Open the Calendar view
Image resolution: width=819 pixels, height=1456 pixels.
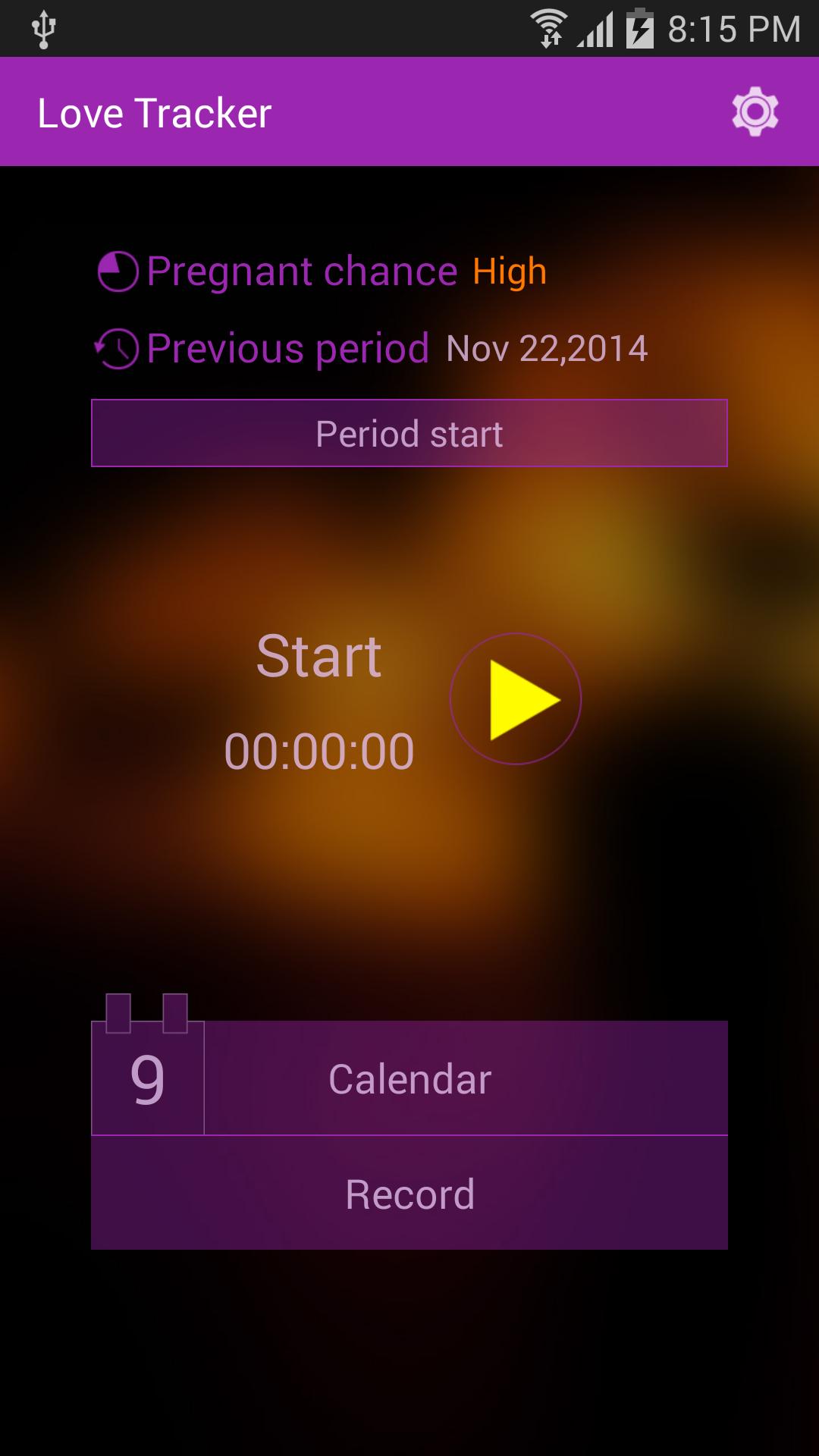click(x=409, y=1078)
